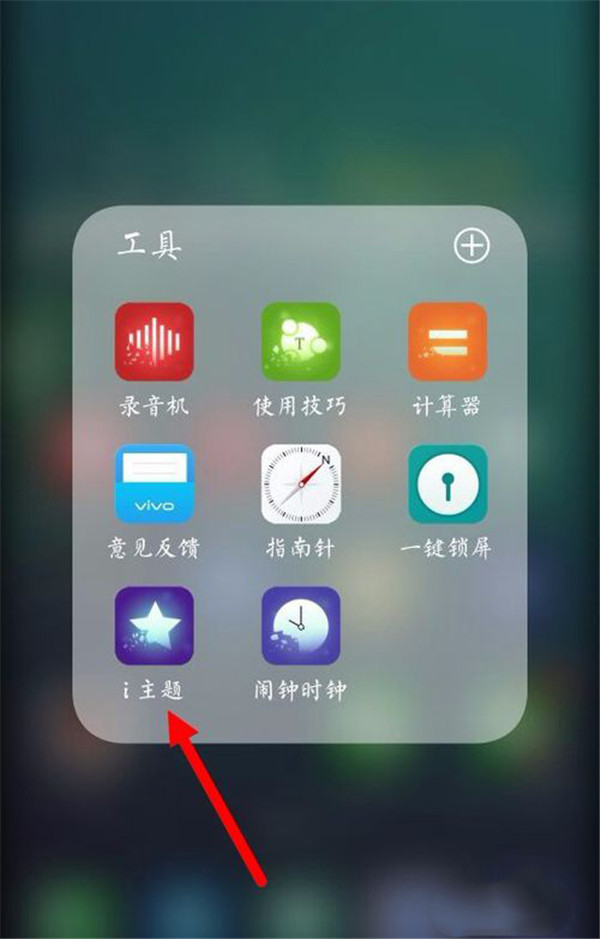Tap 一键锁屏 to lock the screen

coord(447,484)
